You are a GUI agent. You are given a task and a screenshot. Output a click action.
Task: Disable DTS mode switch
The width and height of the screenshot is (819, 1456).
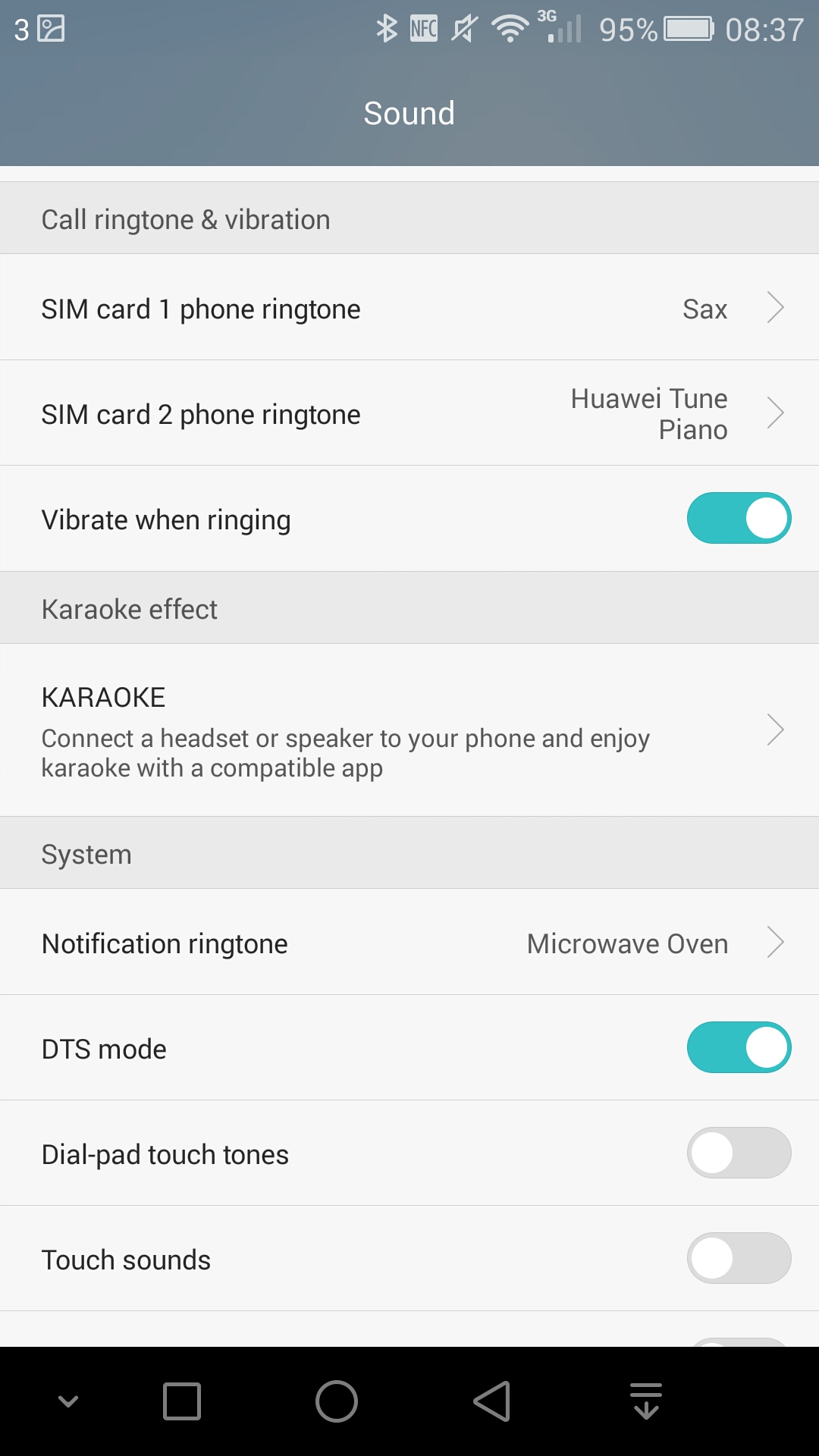pos(739,1048)
